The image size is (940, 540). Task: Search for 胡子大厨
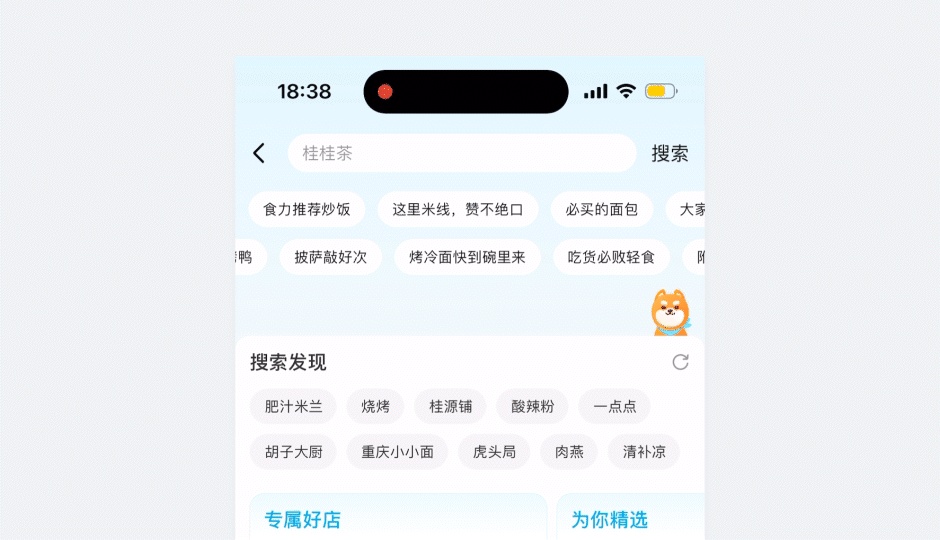coord(294,451)
